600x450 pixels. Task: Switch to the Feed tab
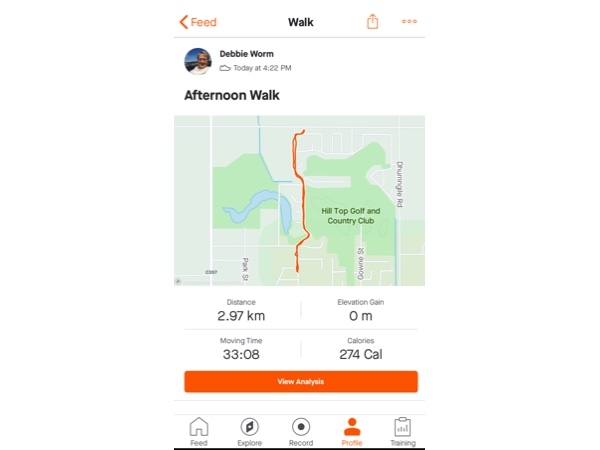(x=199, y=431)
